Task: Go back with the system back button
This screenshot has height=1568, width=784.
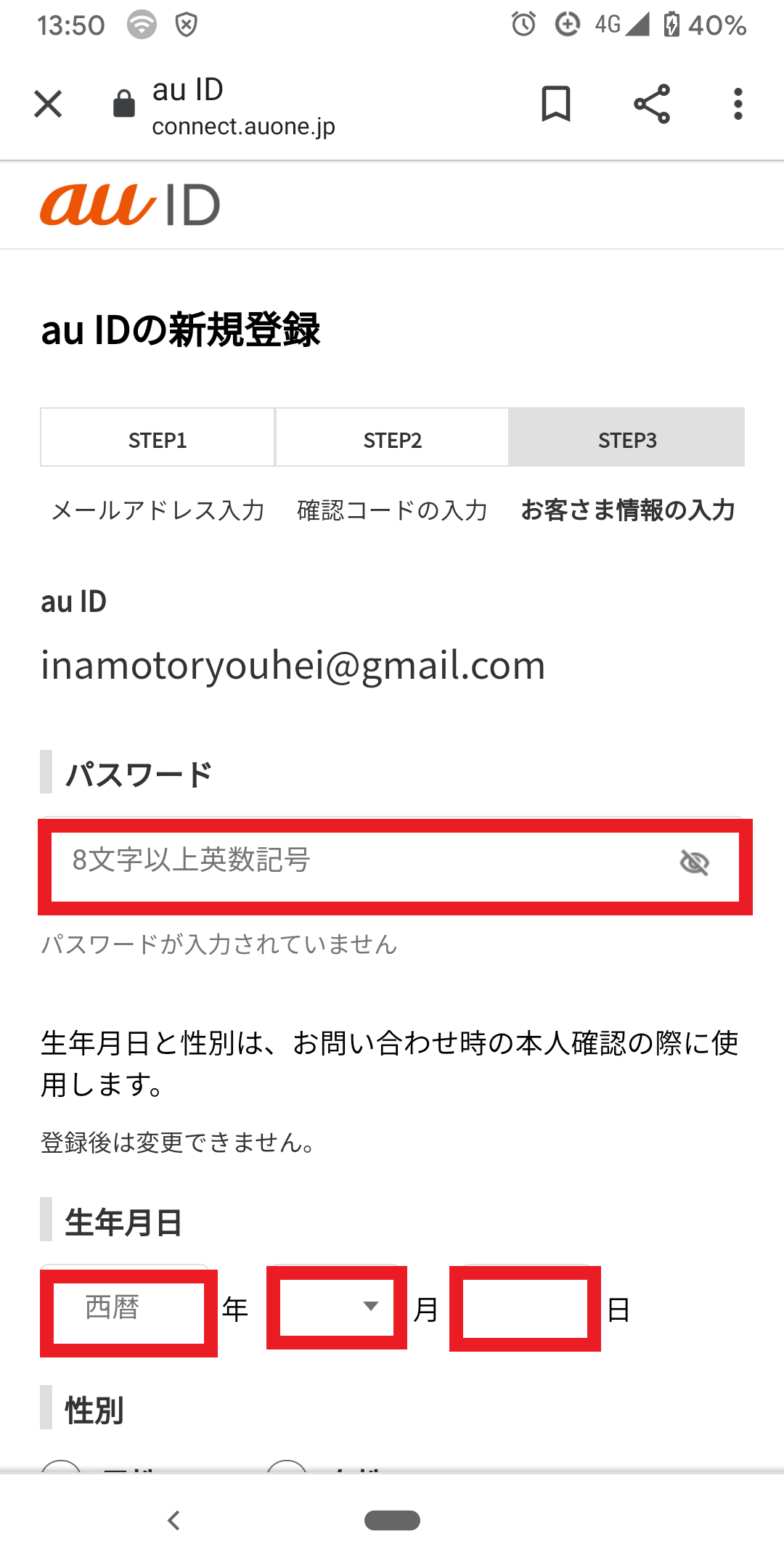Action: tap(173, 1520)
